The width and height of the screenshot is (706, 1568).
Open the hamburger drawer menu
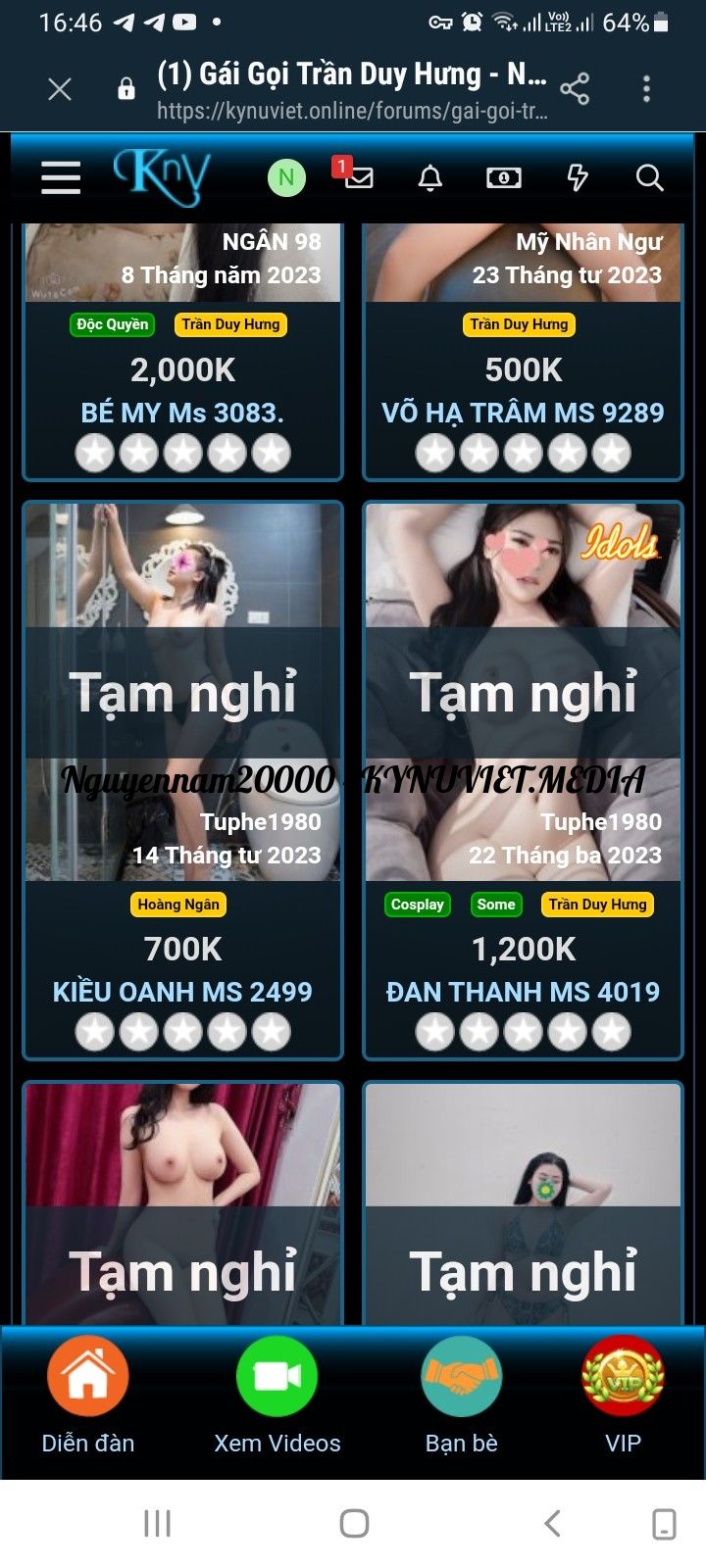[61, 178]
